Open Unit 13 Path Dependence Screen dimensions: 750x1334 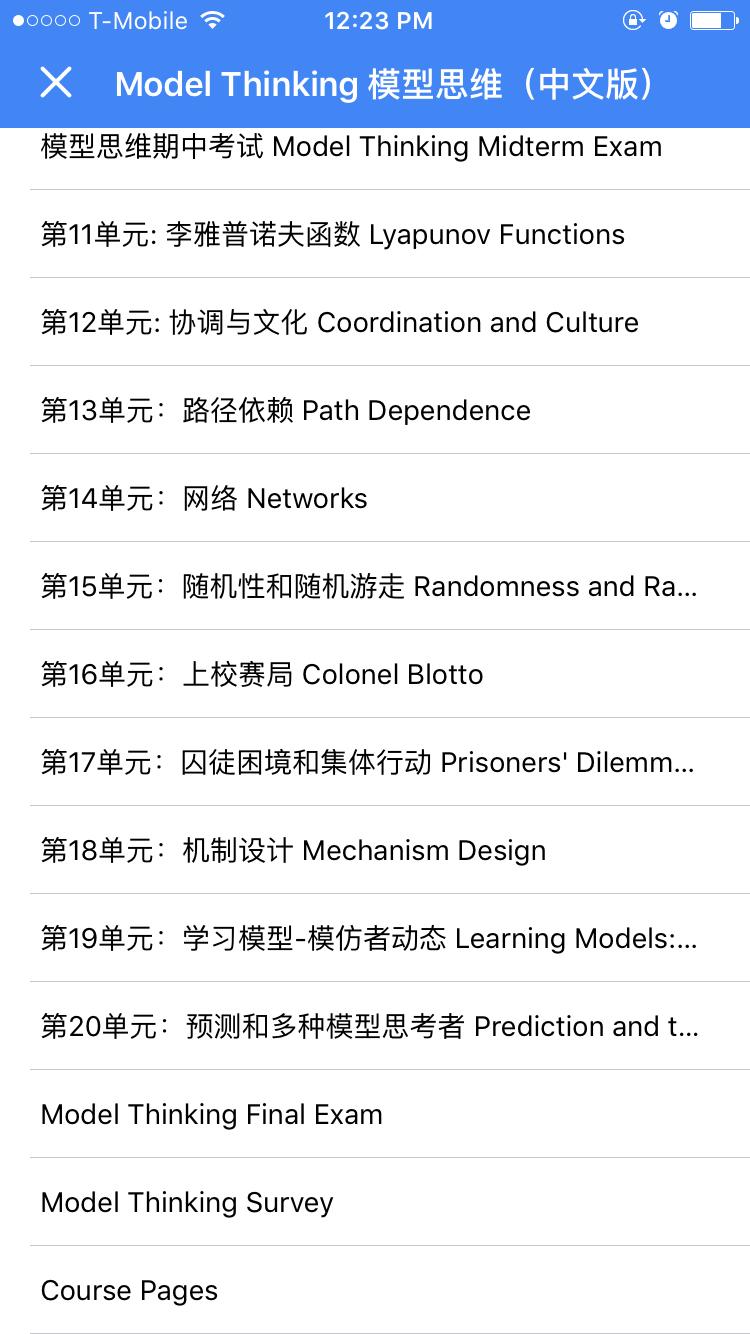point(284,411)
